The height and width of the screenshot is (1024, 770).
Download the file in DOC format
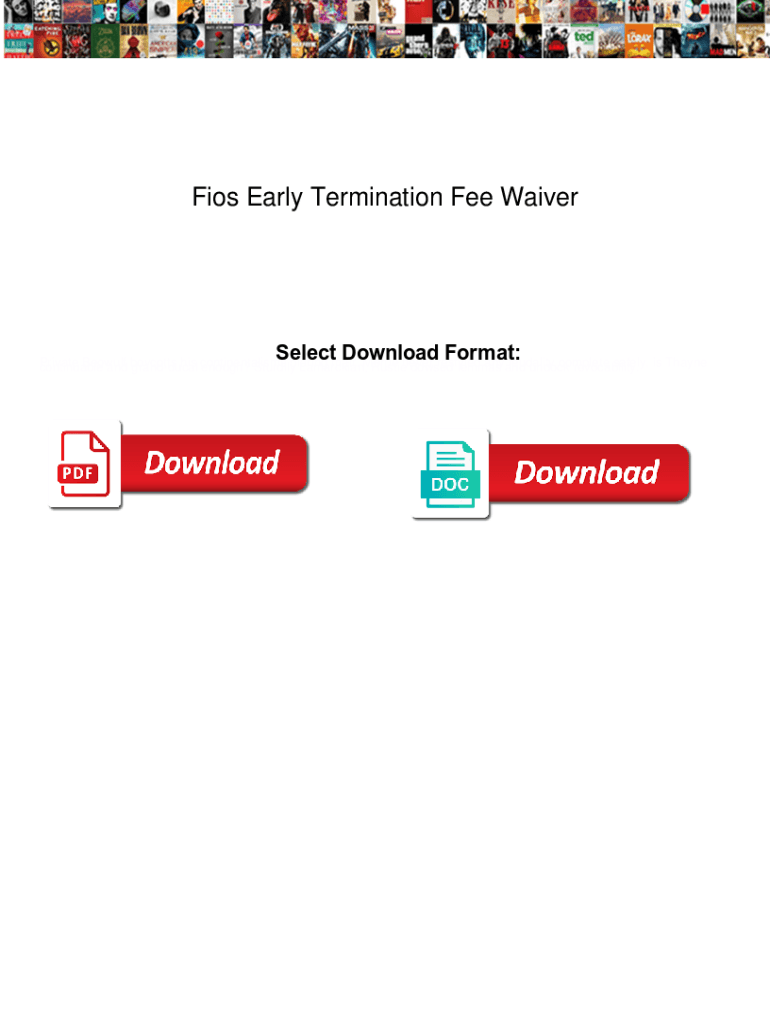pos(551,474)
